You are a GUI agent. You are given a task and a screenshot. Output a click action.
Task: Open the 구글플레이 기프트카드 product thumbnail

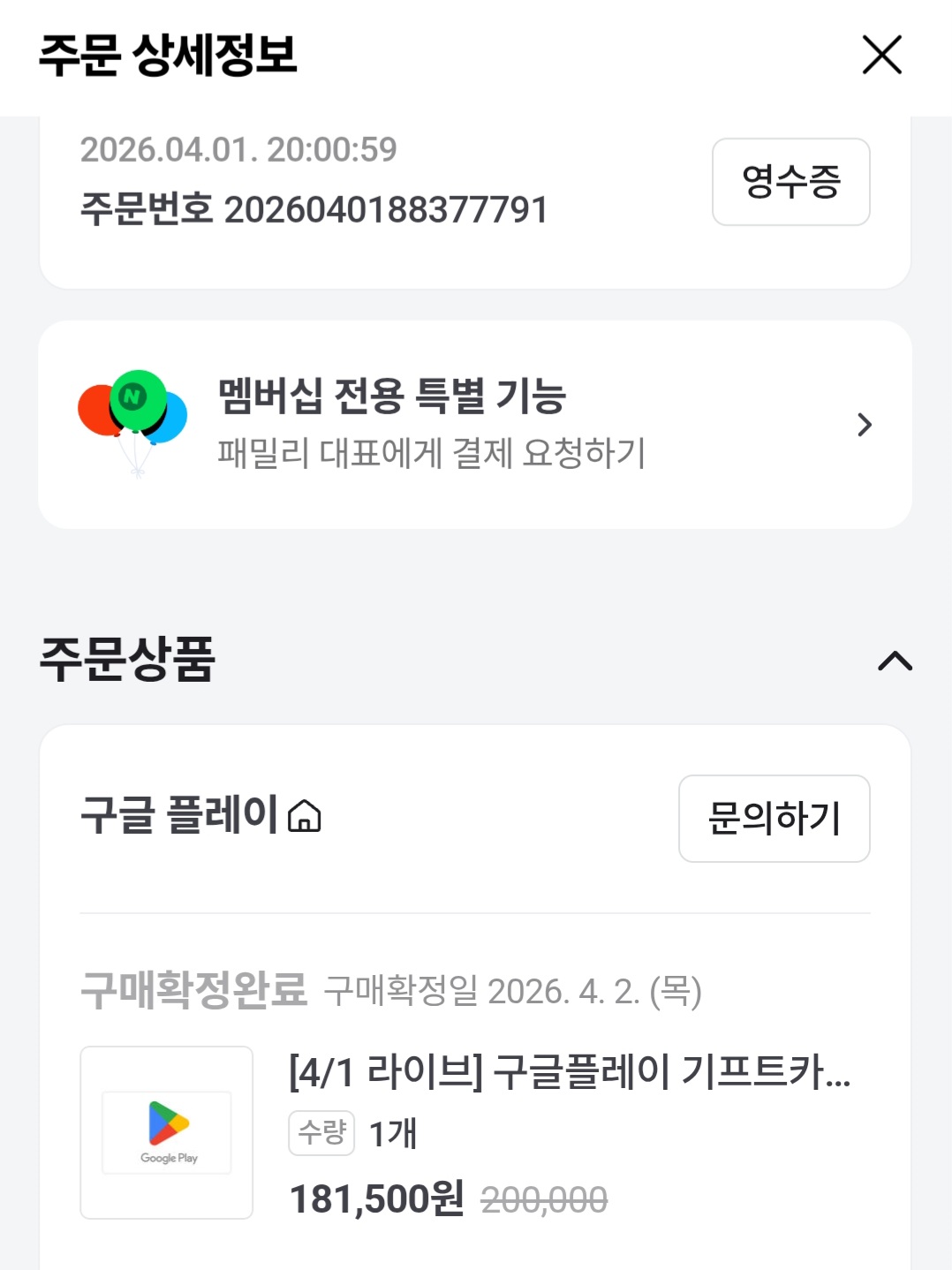point(167,1132)
